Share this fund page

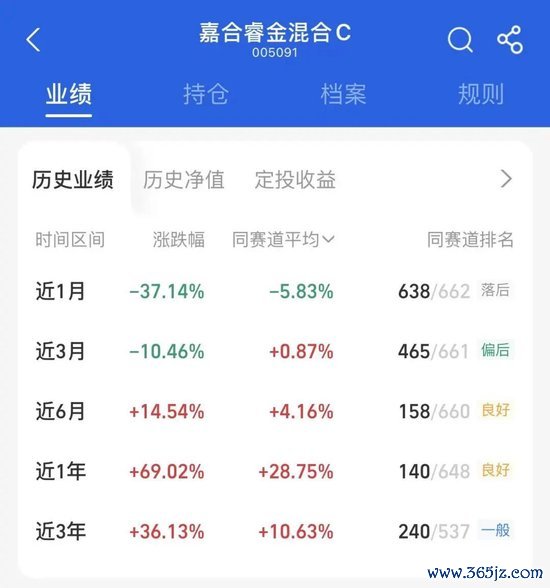point(510,39)
